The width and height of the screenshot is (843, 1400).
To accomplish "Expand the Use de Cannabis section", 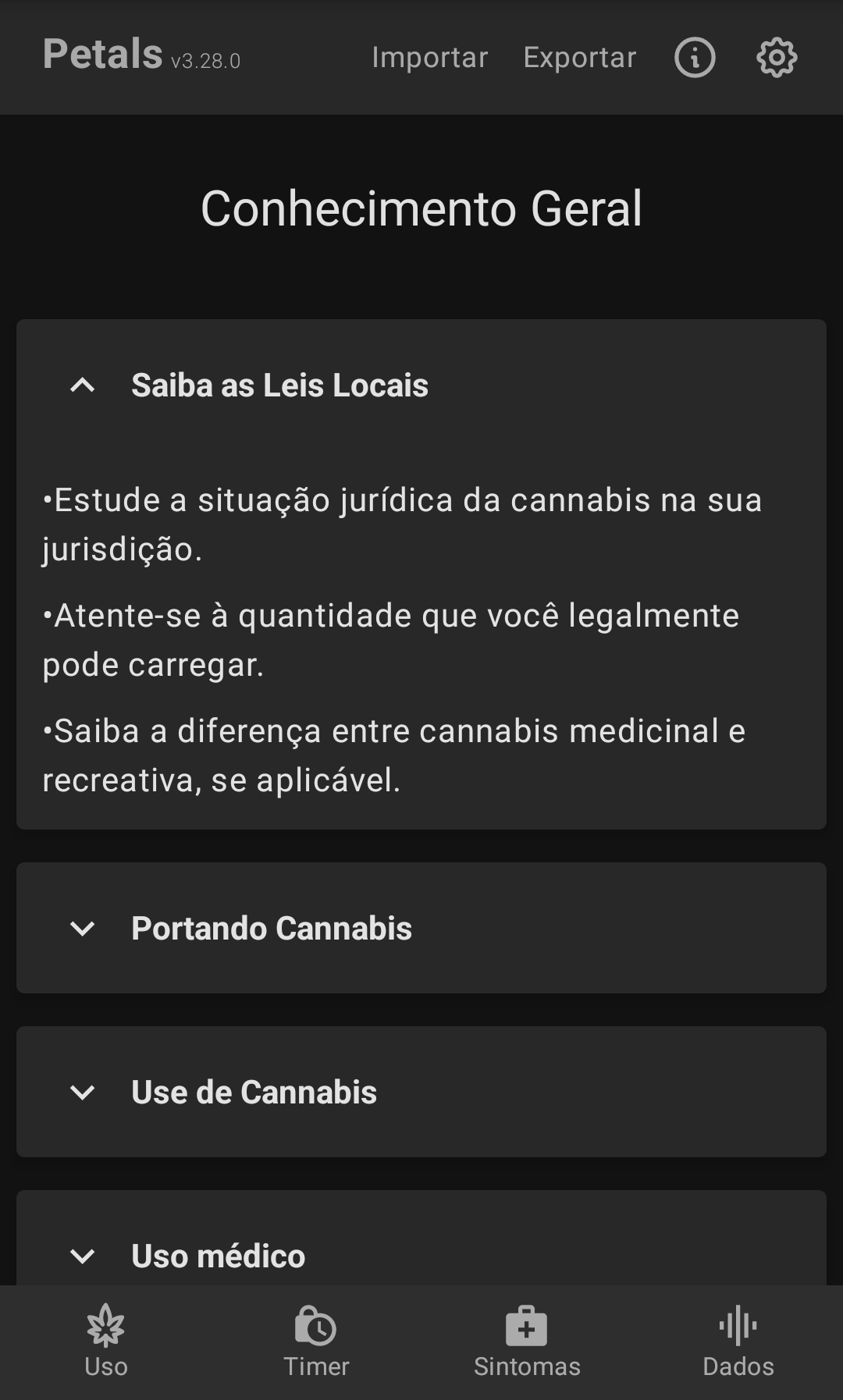I will click(83, 1093).
